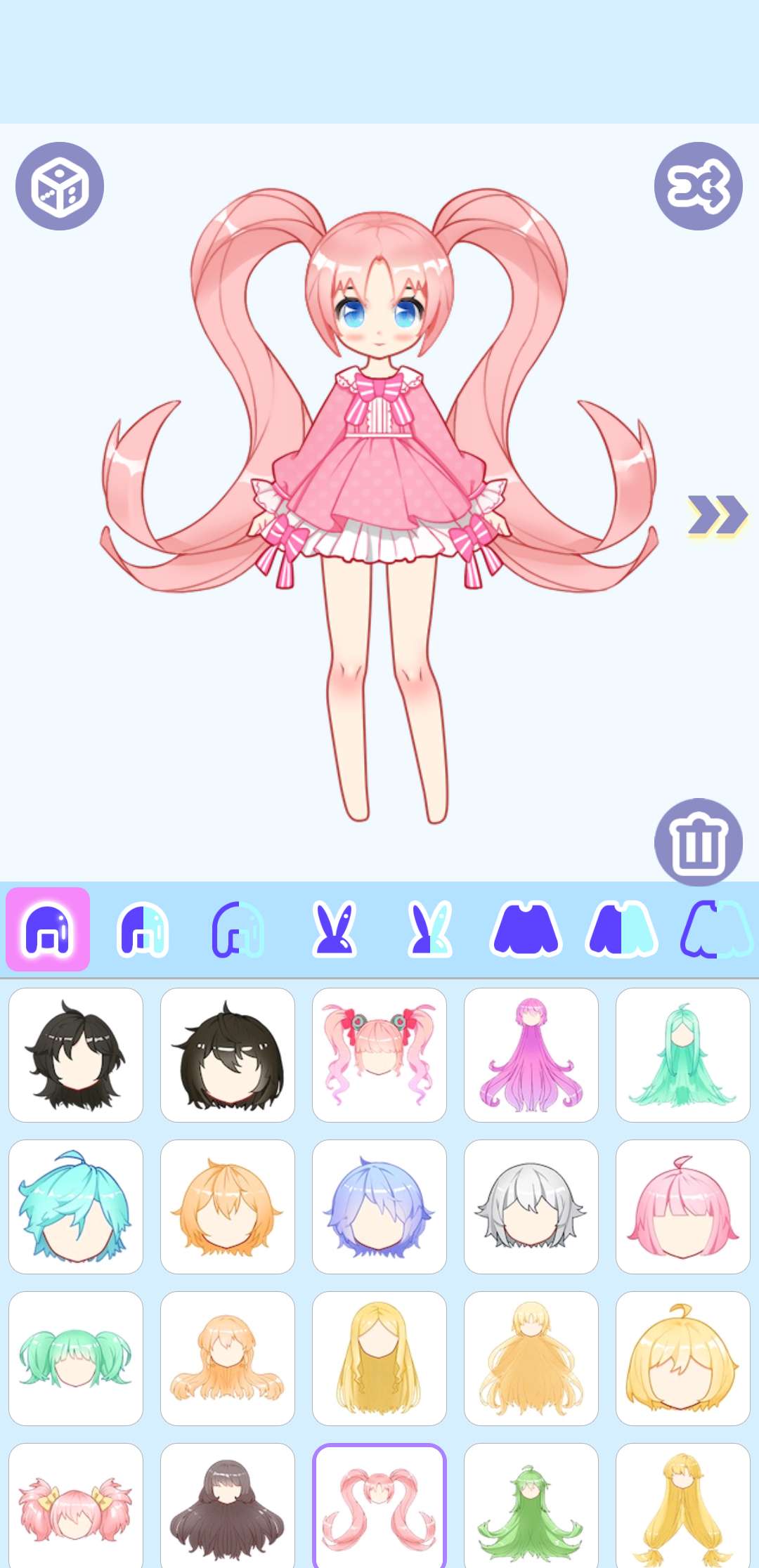This screenshot has width=759, height=1568.
Task: Open the bunny ears category
Action: pos(334,927)
